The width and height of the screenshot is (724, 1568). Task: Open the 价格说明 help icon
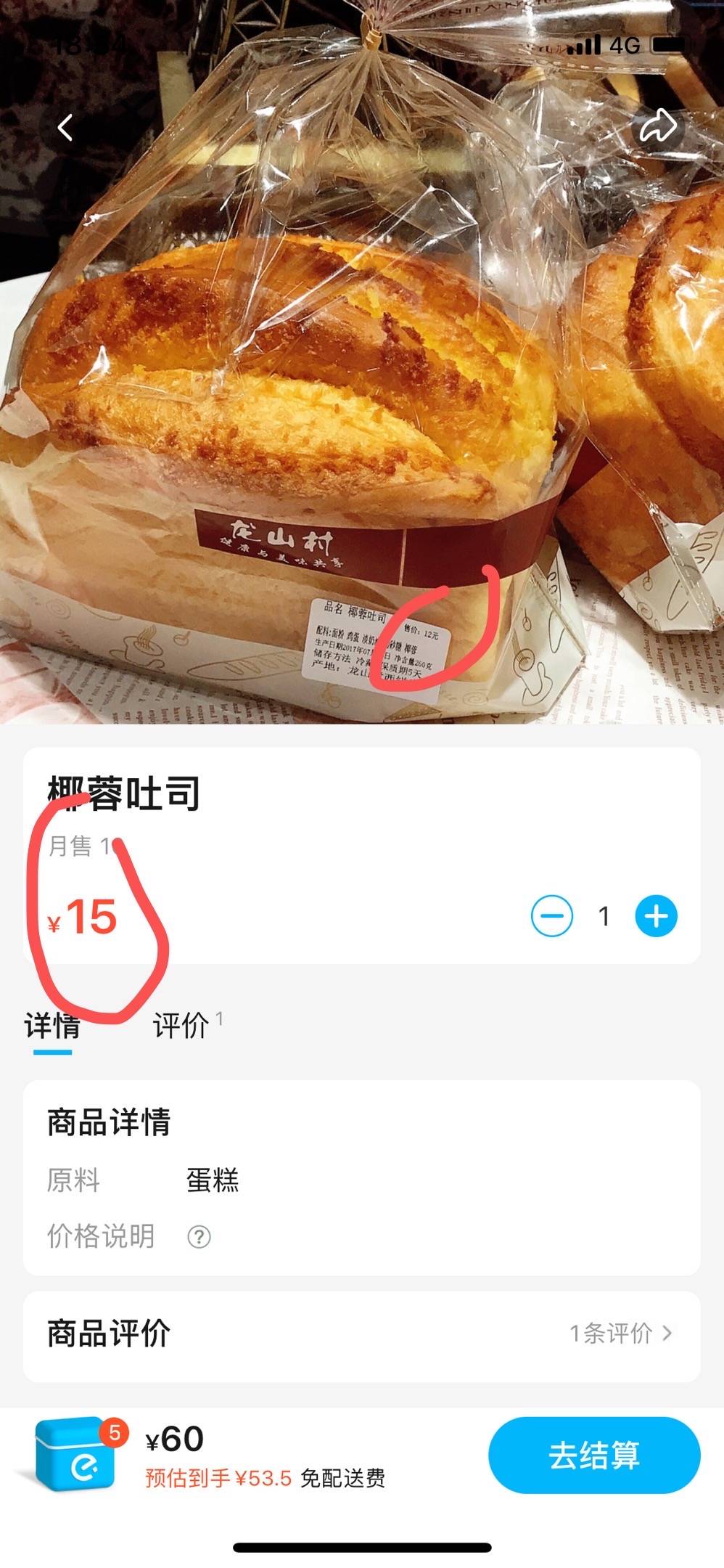tap(199, 1236)
